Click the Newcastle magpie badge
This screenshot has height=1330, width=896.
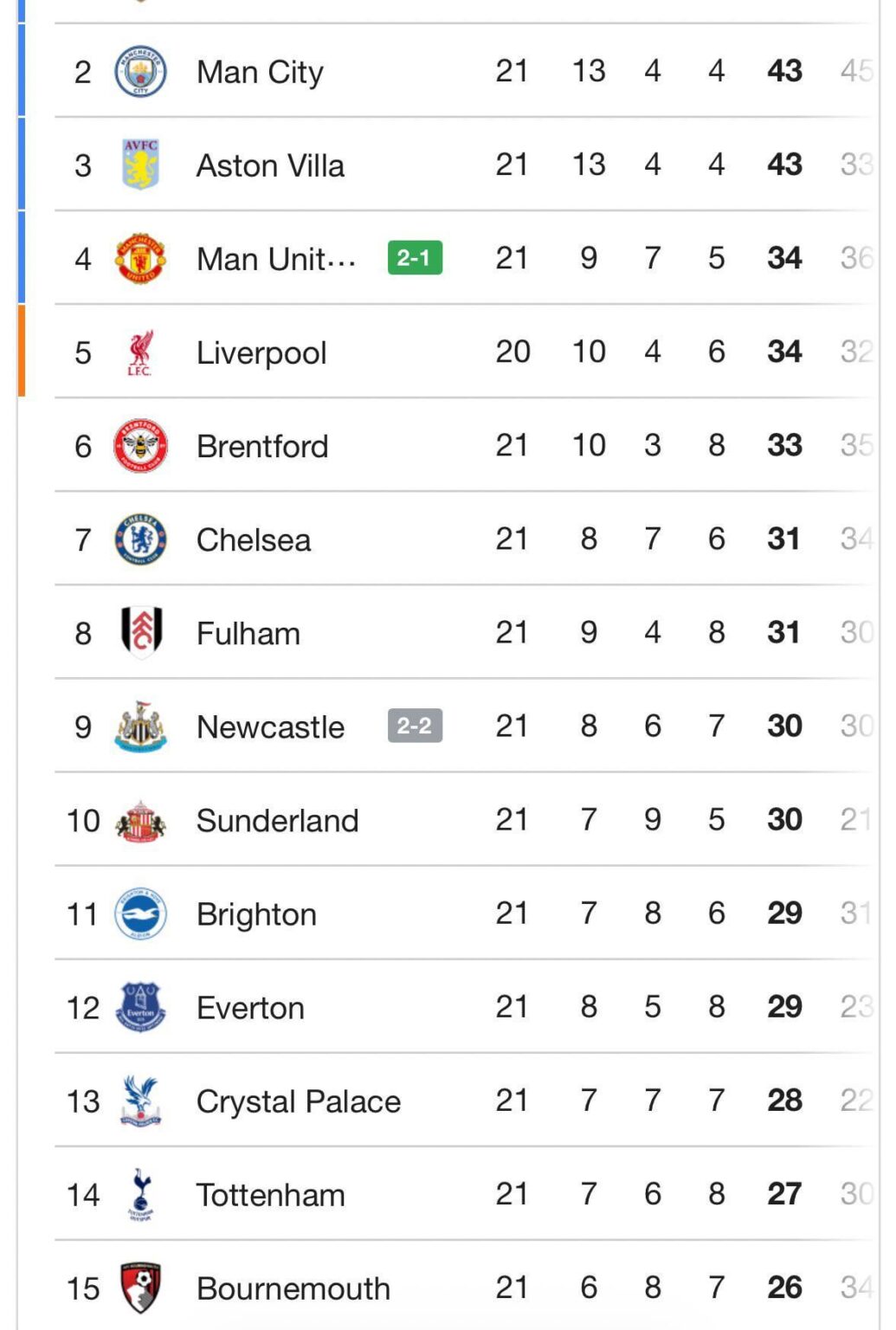point(140,726)
